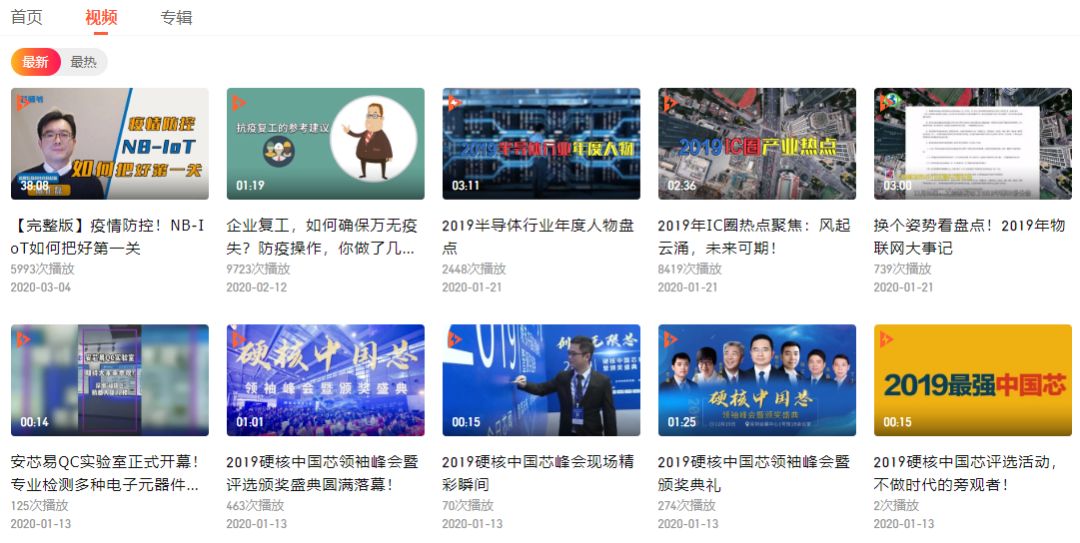Image resolution: width=1080 pixels, height=543 pixels.
Task: Watch 2019半导体行业年度人物盘点 video
Action: 541,144
